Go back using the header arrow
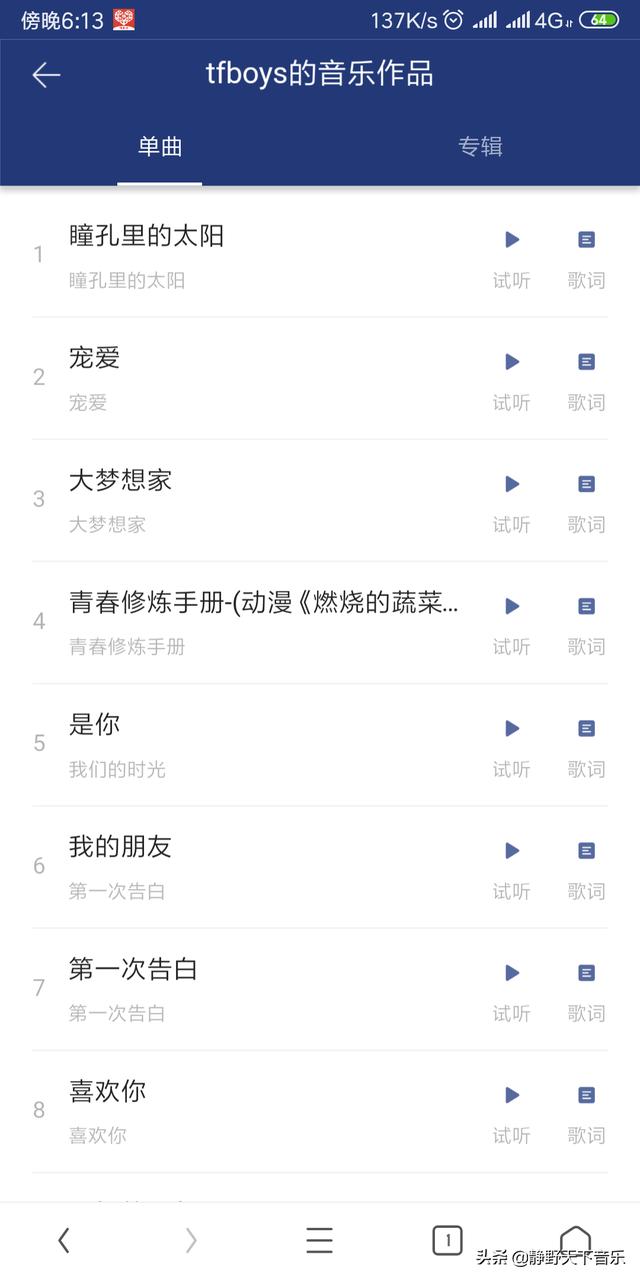The width and height of the screenshot is (640, 1280). (46, 75)
